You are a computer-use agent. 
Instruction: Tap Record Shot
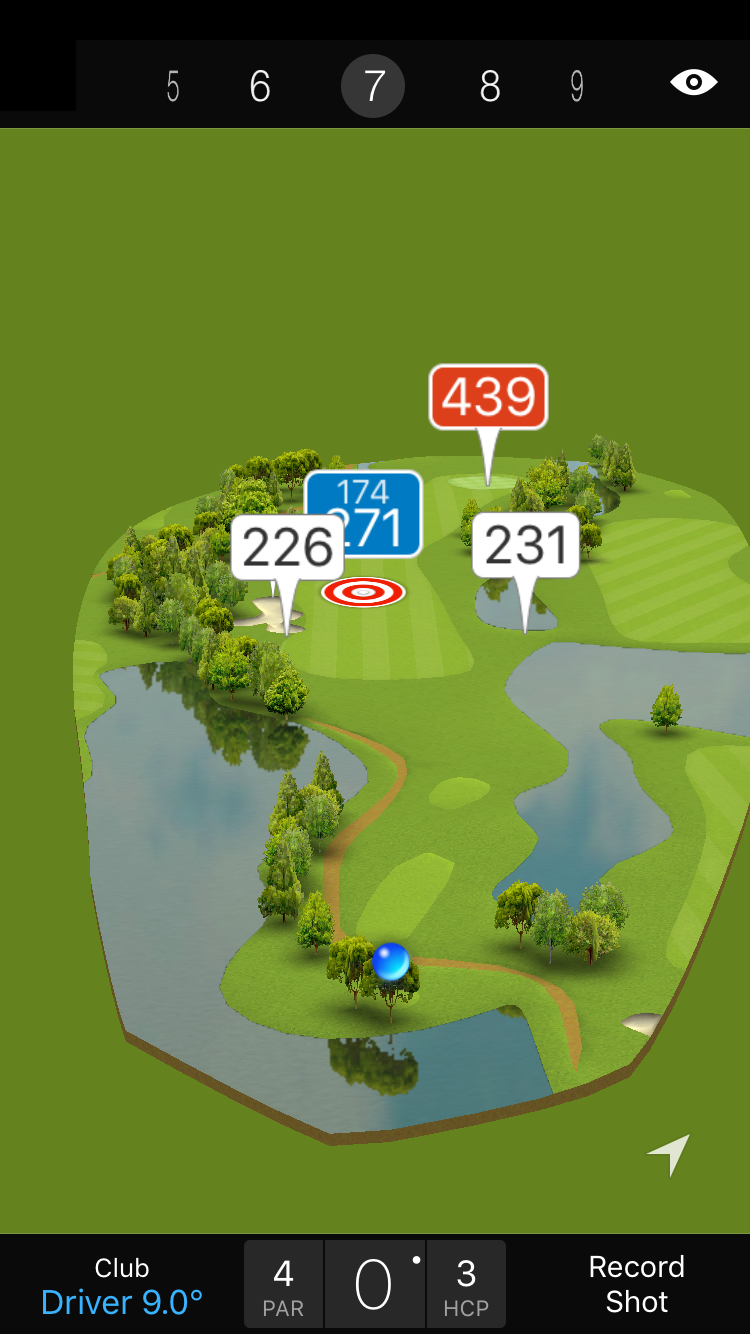point(636,1284)
